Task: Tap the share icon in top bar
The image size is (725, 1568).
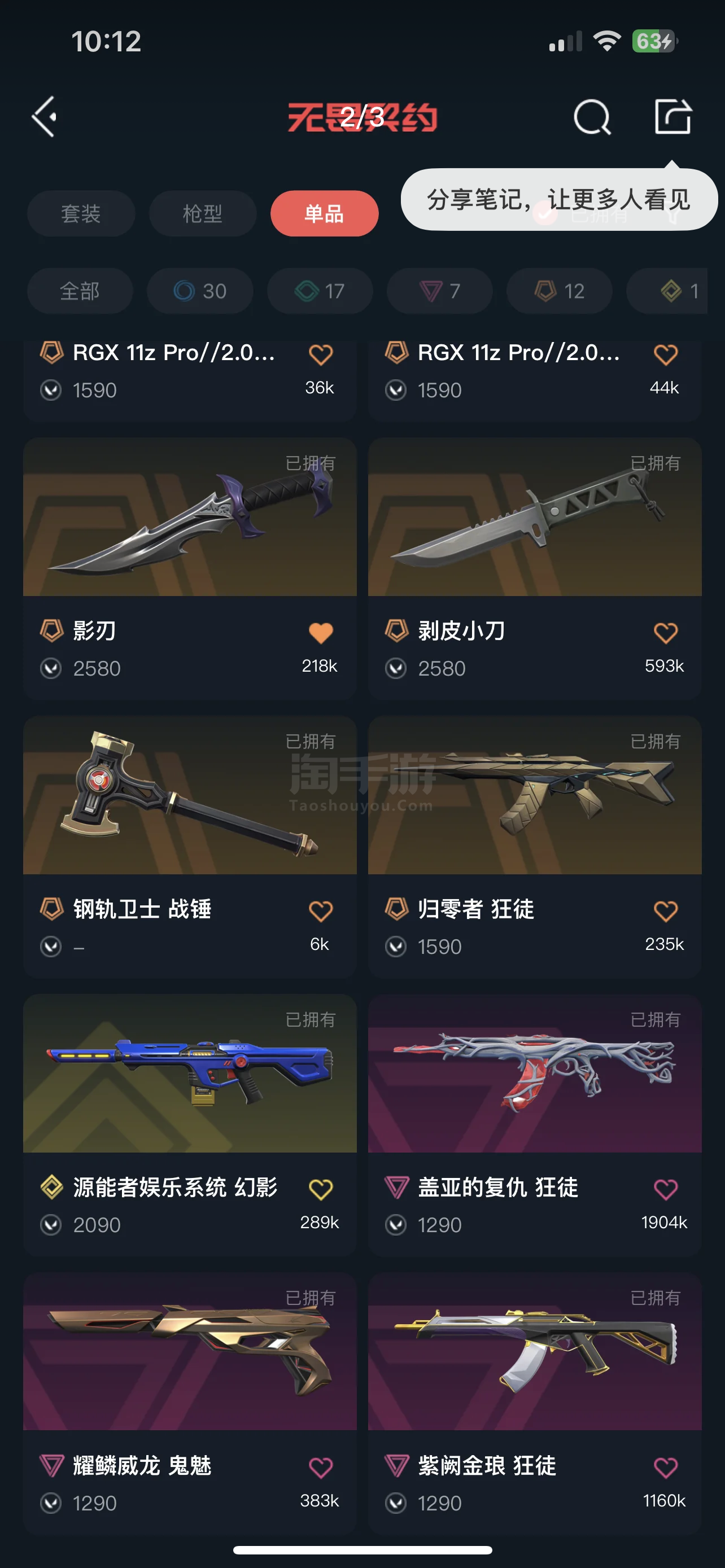Action: (x=672, y=116)
